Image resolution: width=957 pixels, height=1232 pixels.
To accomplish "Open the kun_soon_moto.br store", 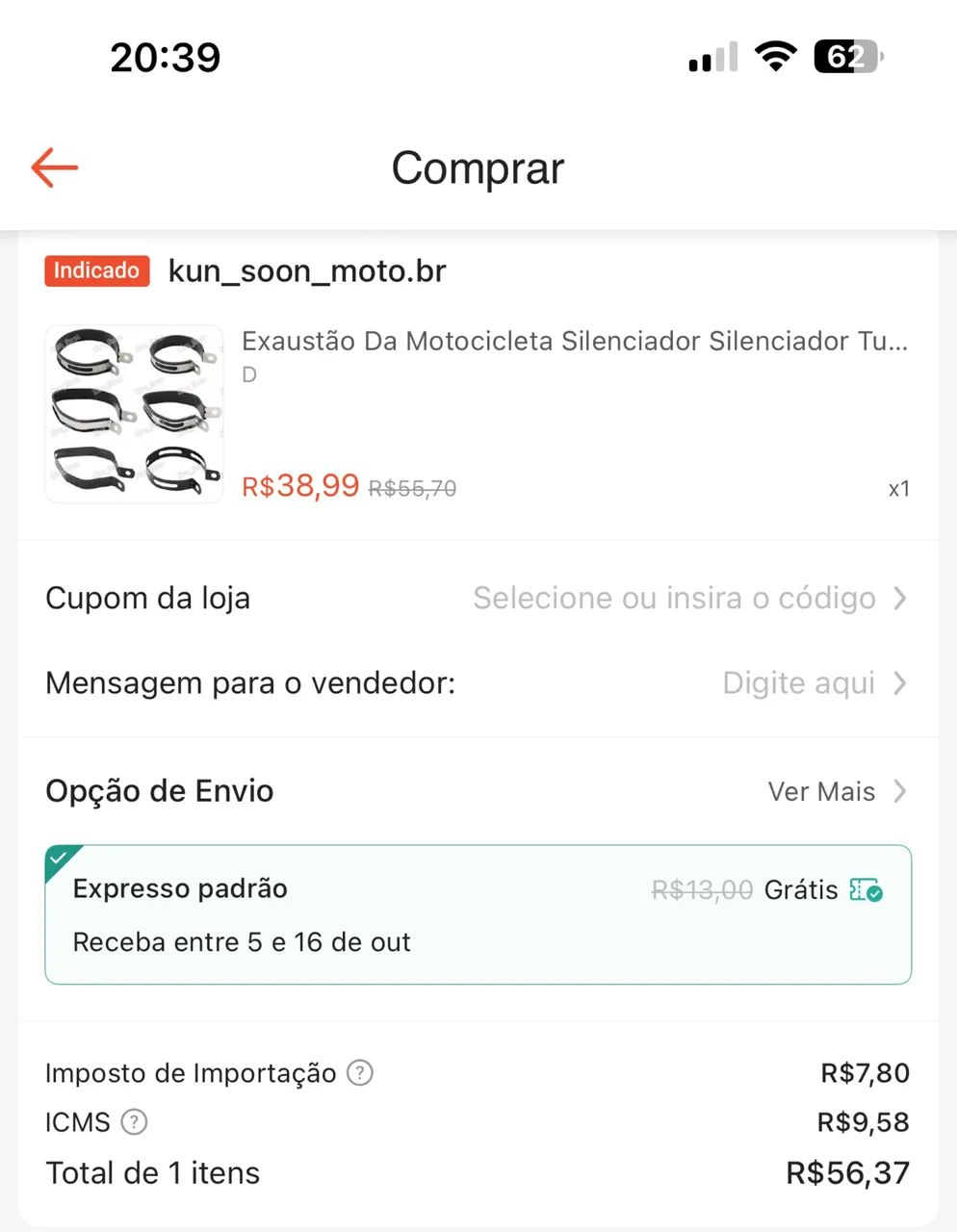I will click(306, 271).
